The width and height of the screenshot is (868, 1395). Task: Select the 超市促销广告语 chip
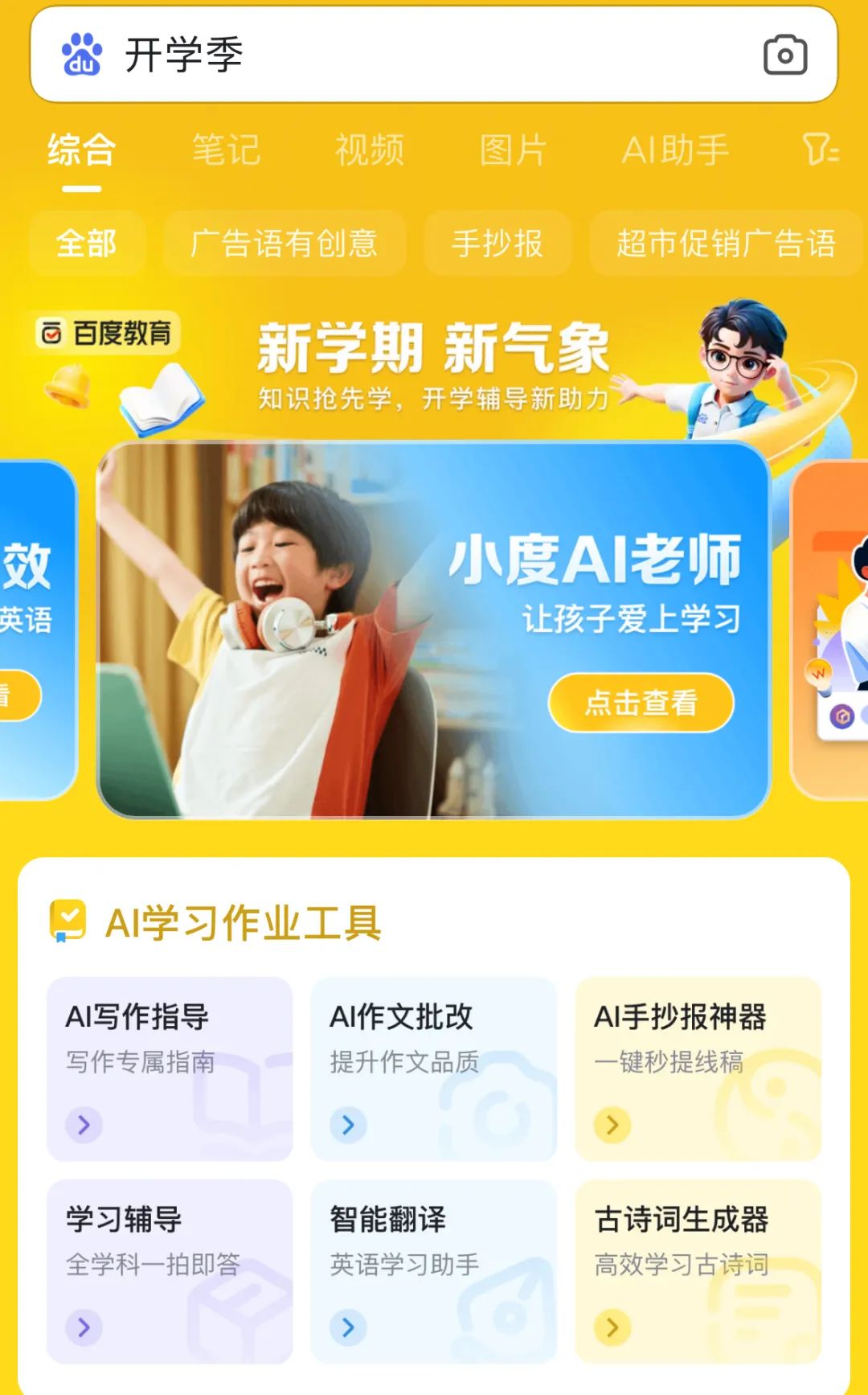click(726, 243)
